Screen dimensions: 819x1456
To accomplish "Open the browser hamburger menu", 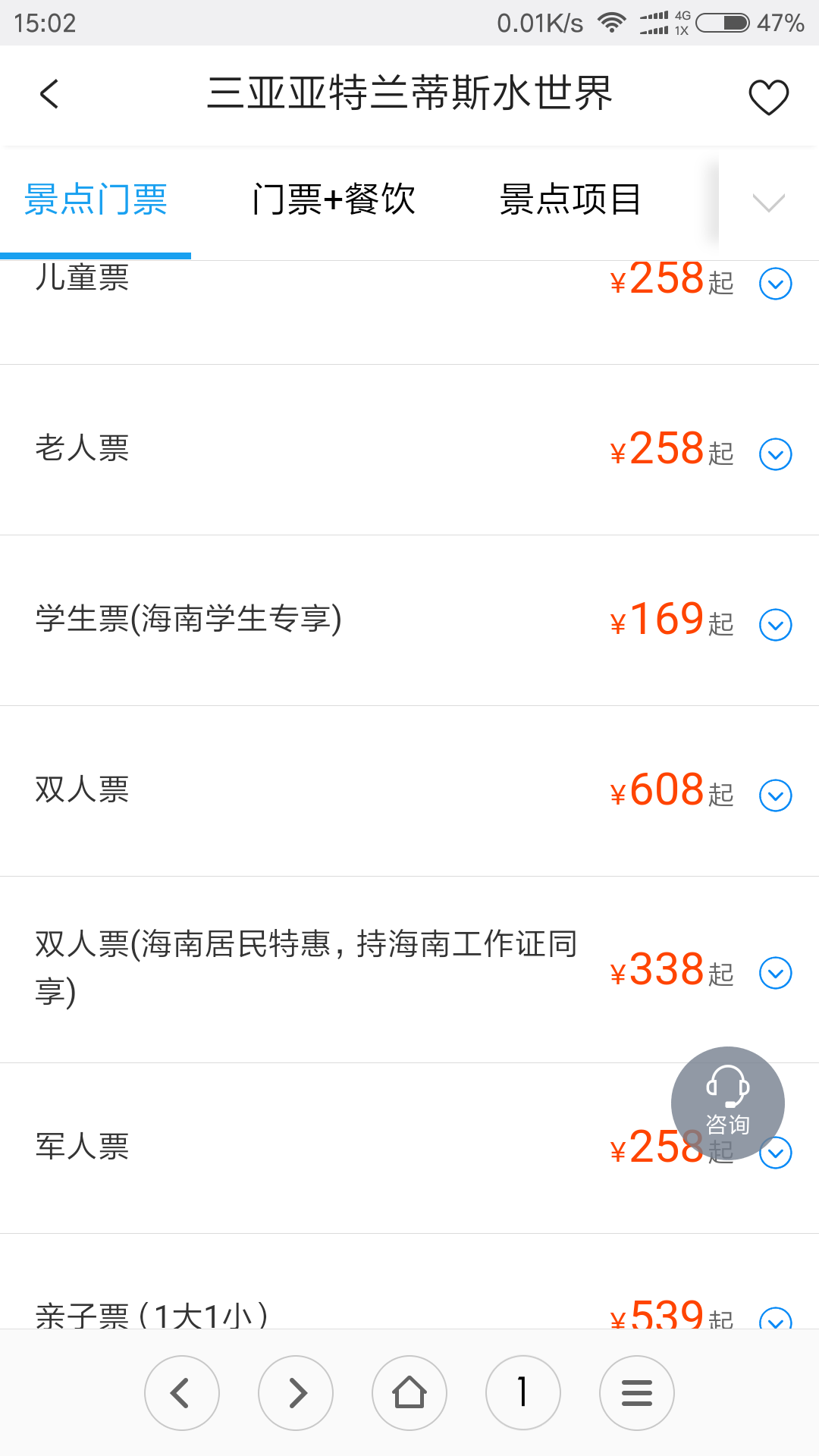I will pos(637,1393).
